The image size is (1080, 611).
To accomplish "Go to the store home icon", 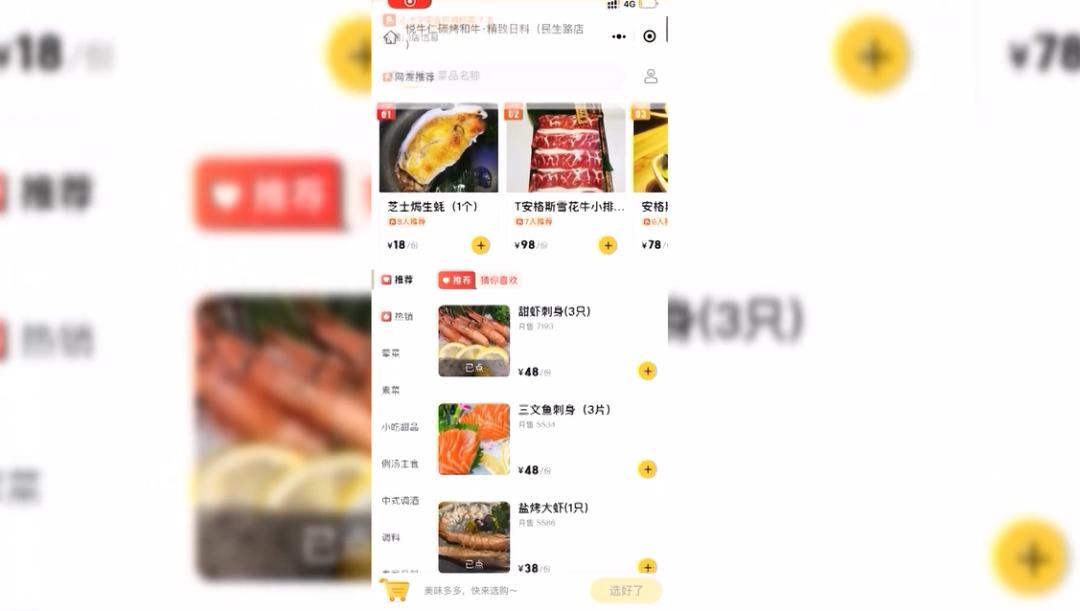I will point(390,38).
